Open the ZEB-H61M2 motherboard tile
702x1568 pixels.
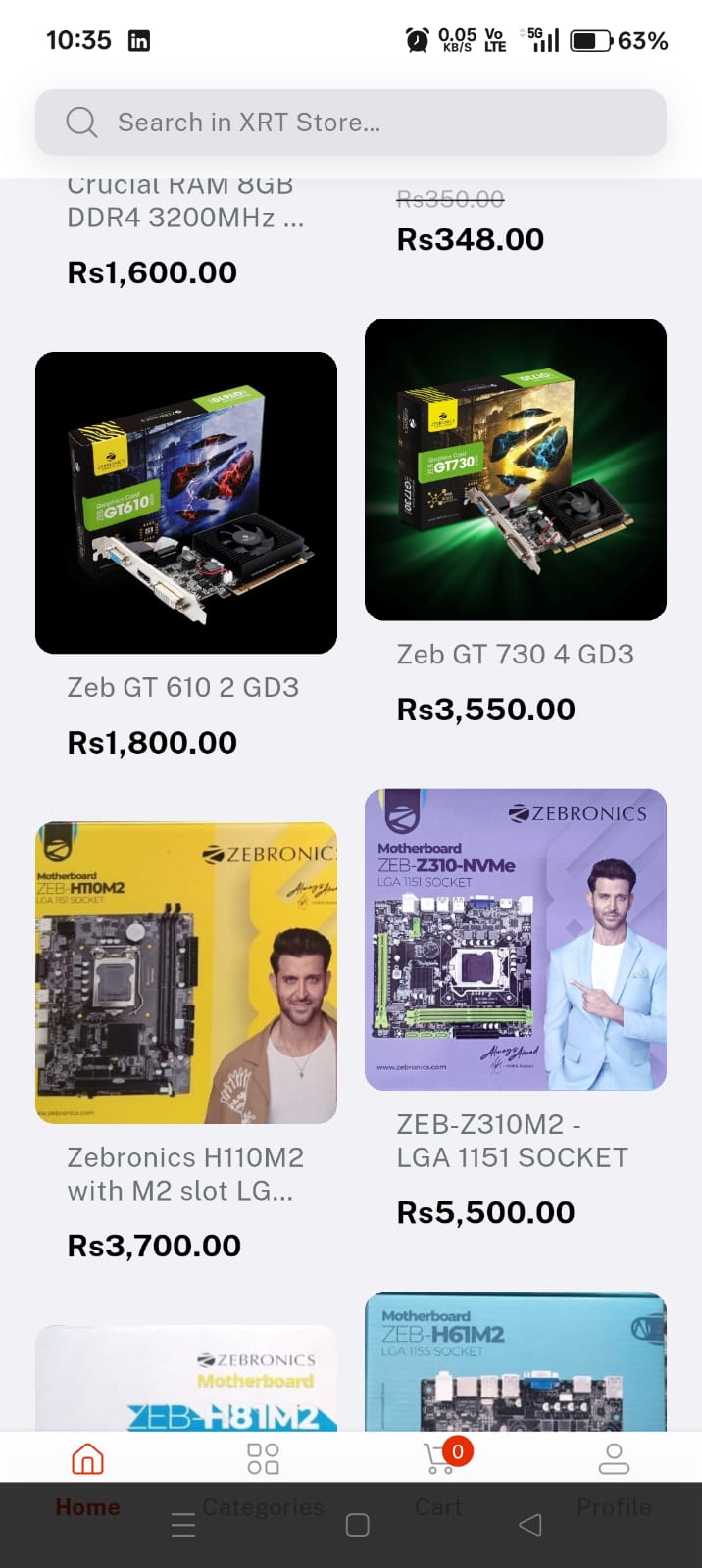(x=516, y=1362)
